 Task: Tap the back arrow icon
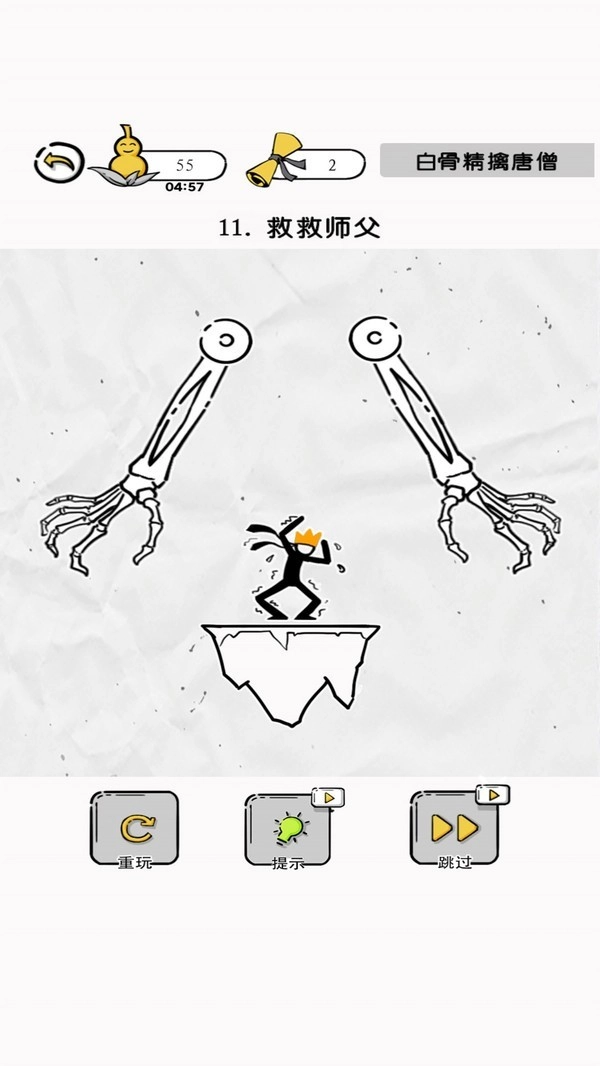[57, 162]
